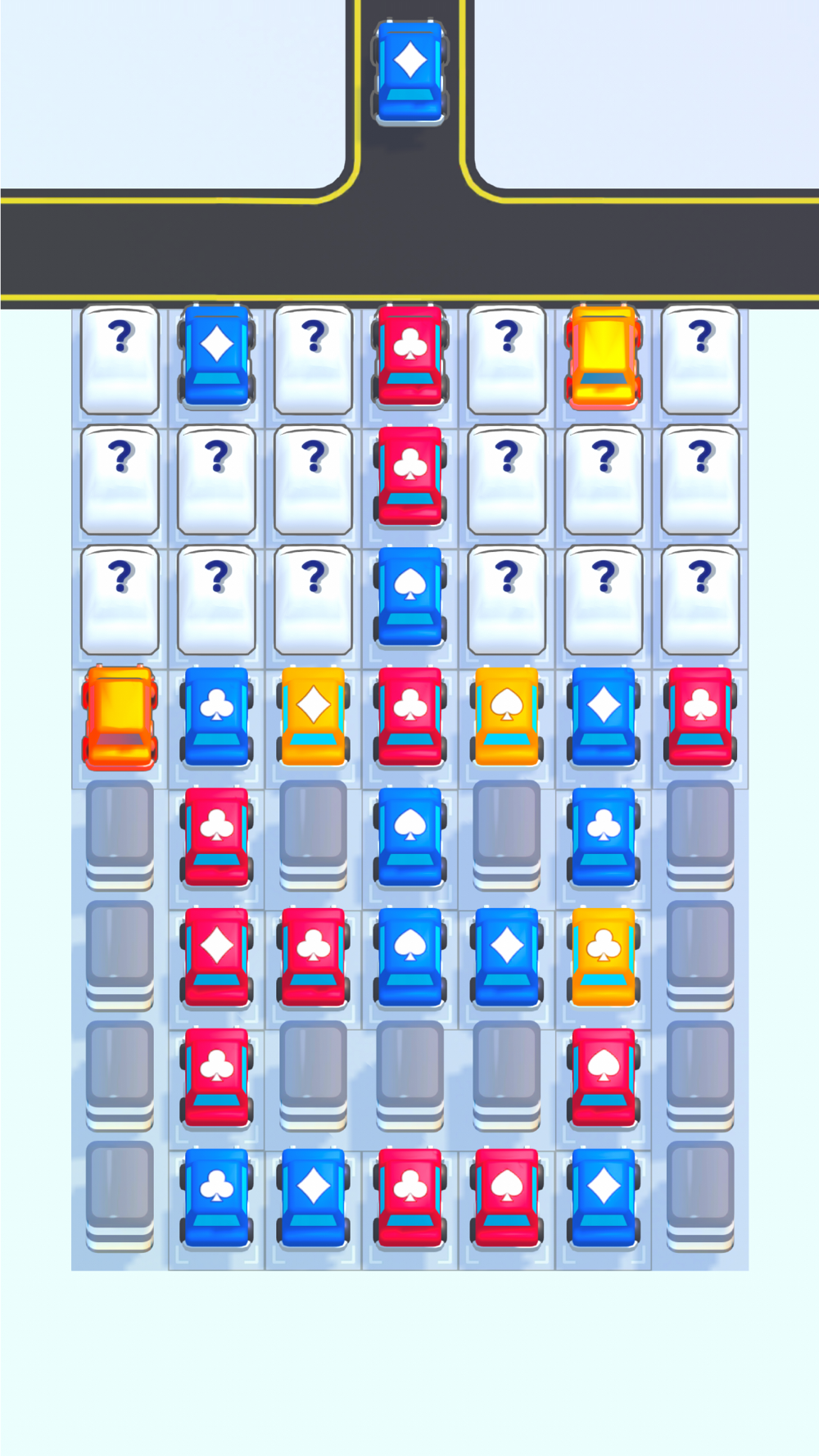The width and height of the screenshot is (819, 1456).
Task: Tap the yellow car with a diamond symbol
Action: (x=313, y=717)
